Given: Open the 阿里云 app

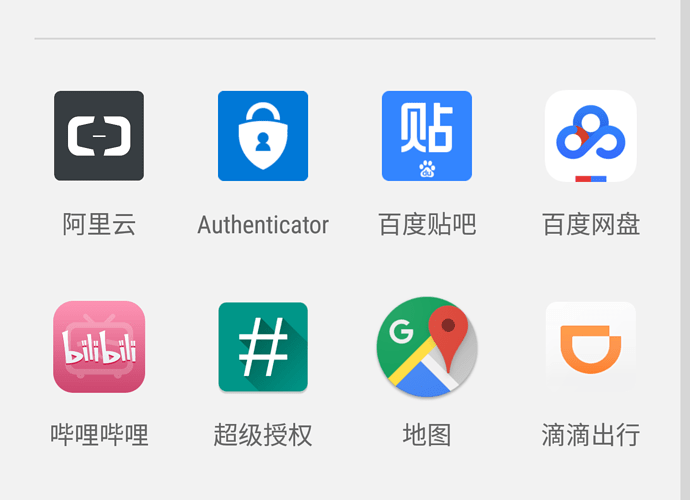Looking at the screenshot, I should click(x=99, y=136).
